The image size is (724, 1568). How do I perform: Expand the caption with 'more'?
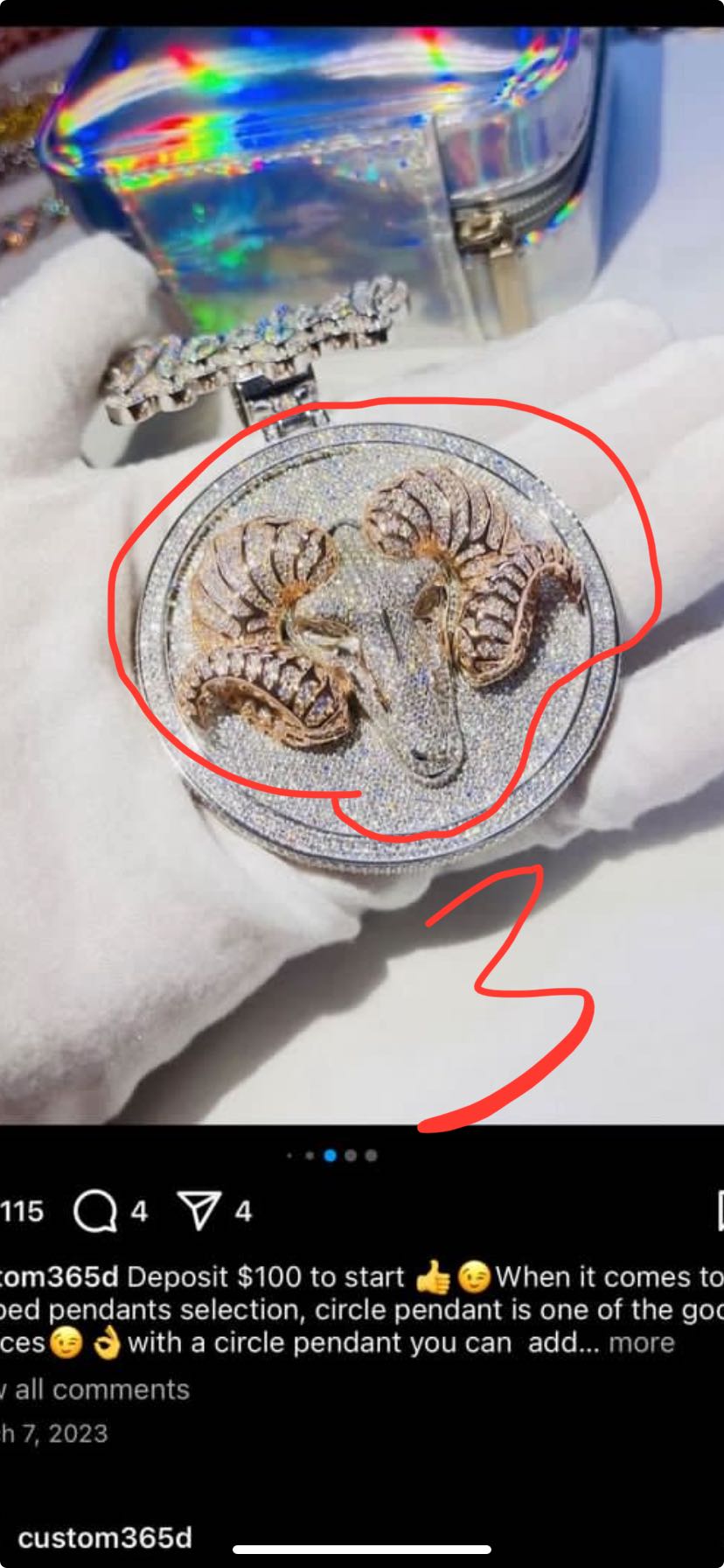642,1342
